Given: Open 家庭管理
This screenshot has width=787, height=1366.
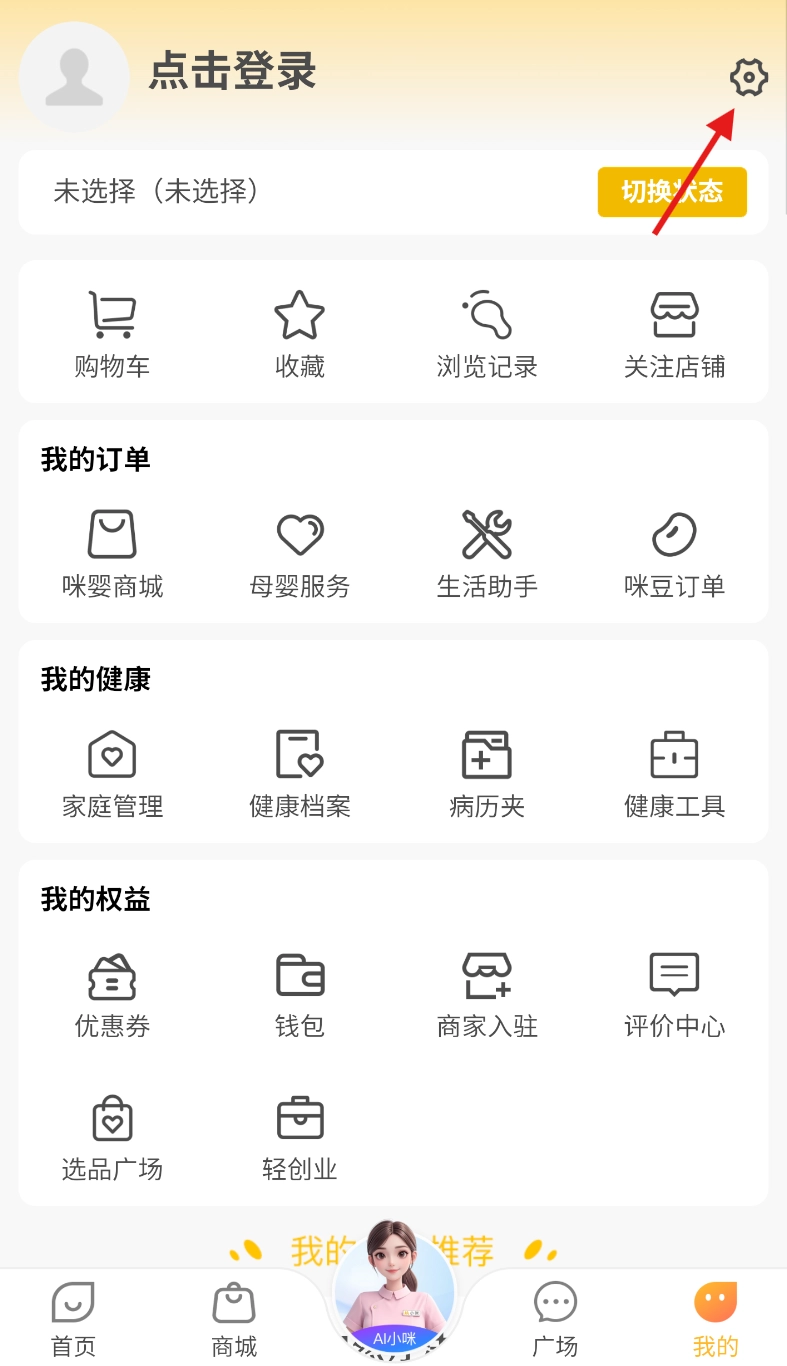Looking at the screenshot, I should [112, 774].
